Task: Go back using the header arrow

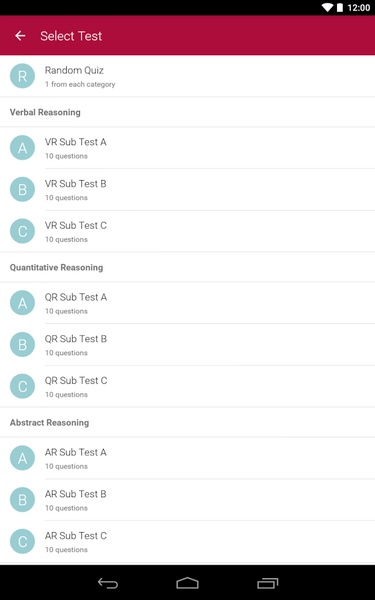Action: click(20, 36)
